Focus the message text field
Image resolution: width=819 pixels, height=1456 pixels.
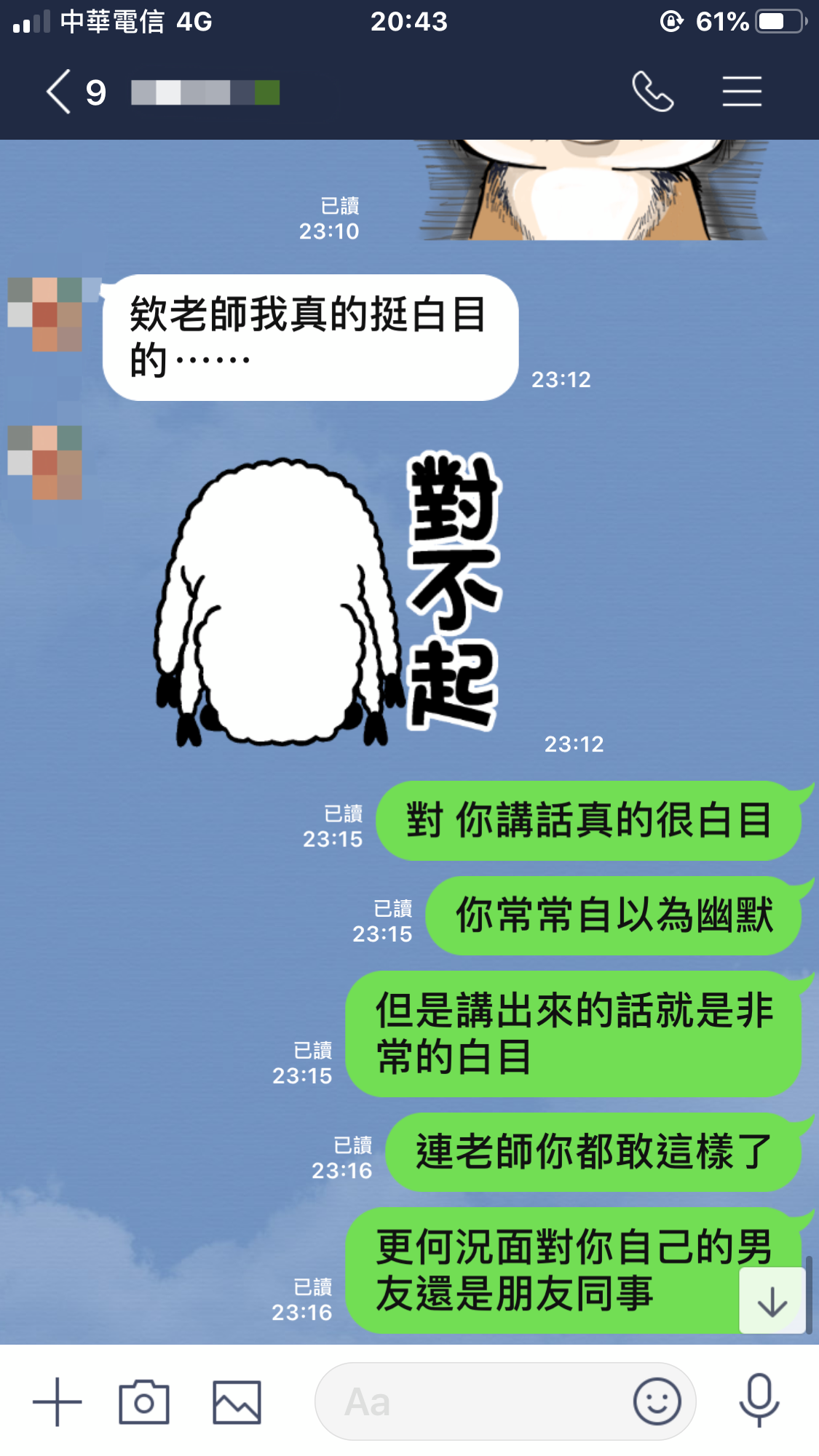[x=473, y=1401]
